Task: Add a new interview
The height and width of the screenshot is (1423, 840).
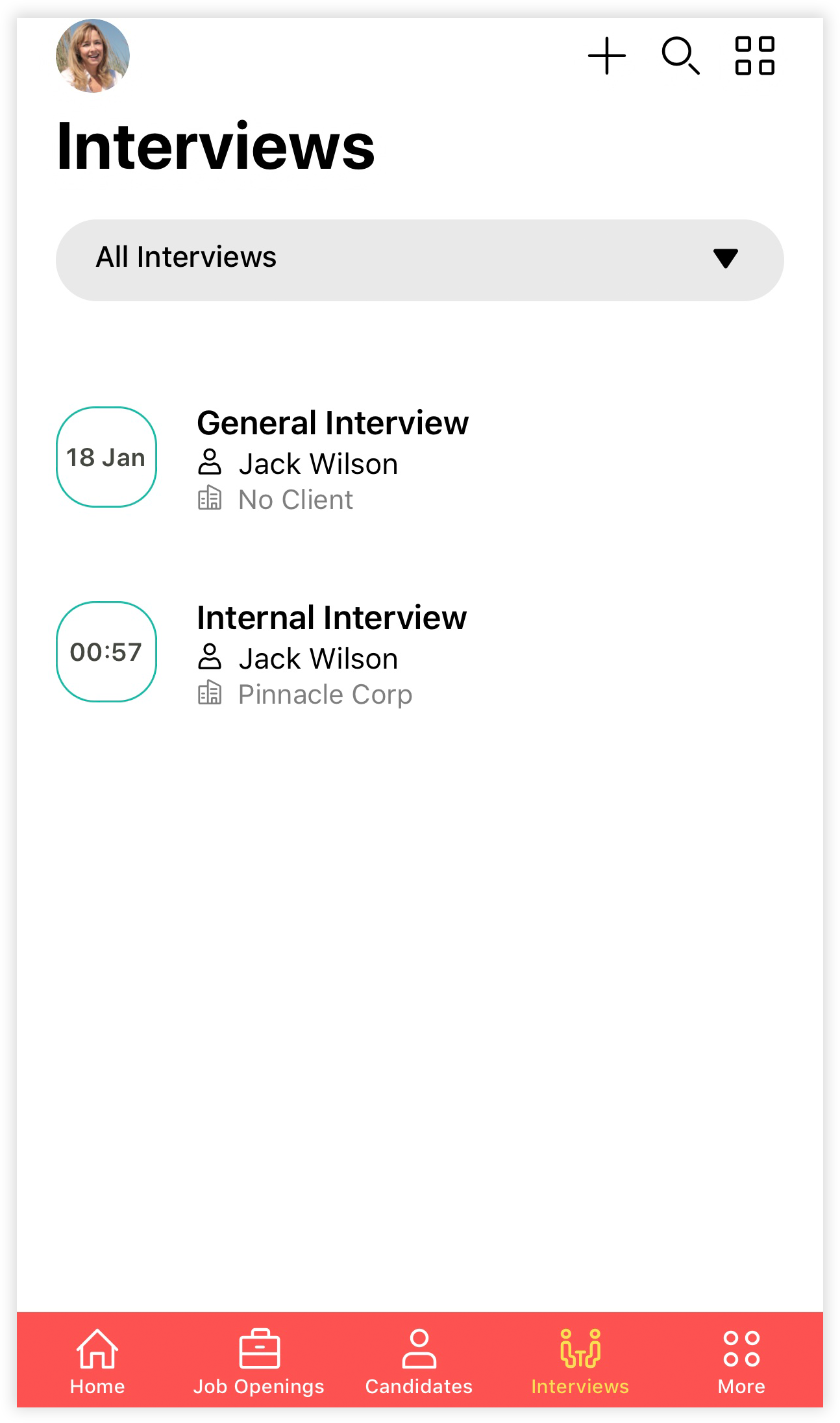Action: tap(607, 56)
